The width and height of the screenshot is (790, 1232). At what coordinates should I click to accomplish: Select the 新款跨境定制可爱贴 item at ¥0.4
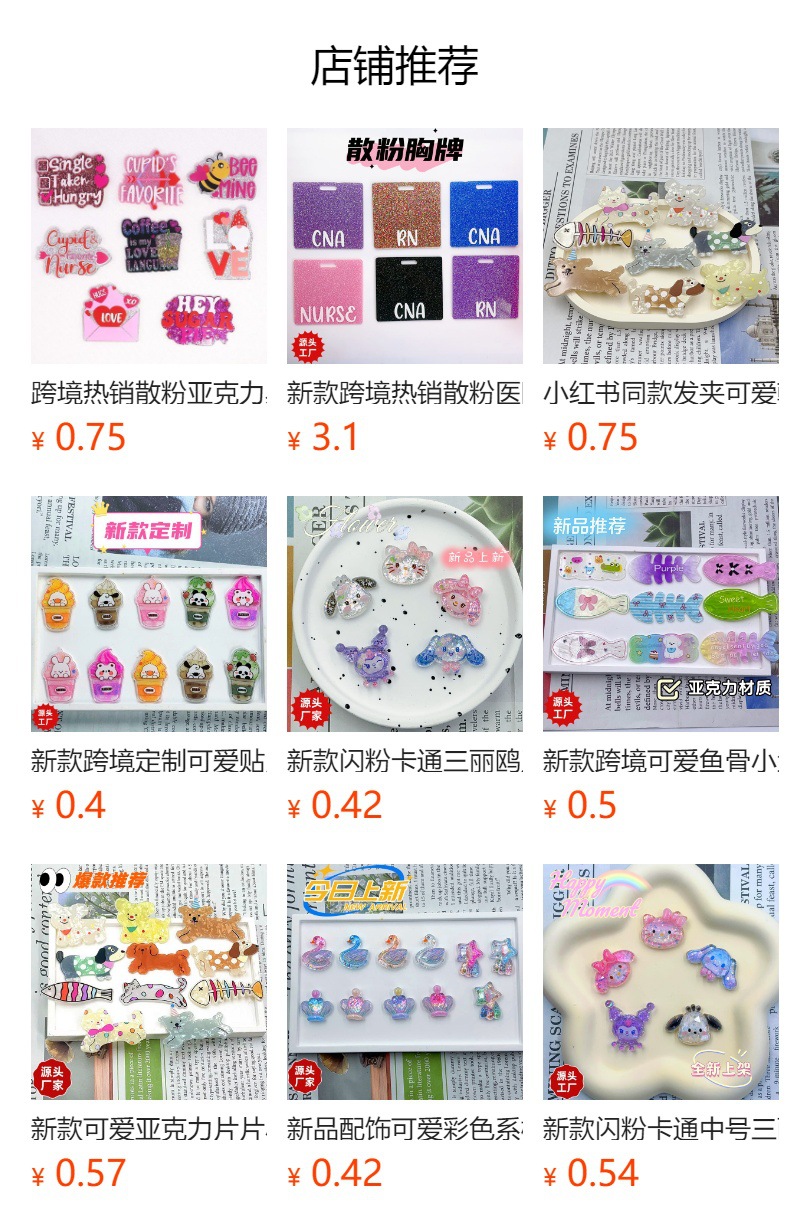[x=148, y=614]
